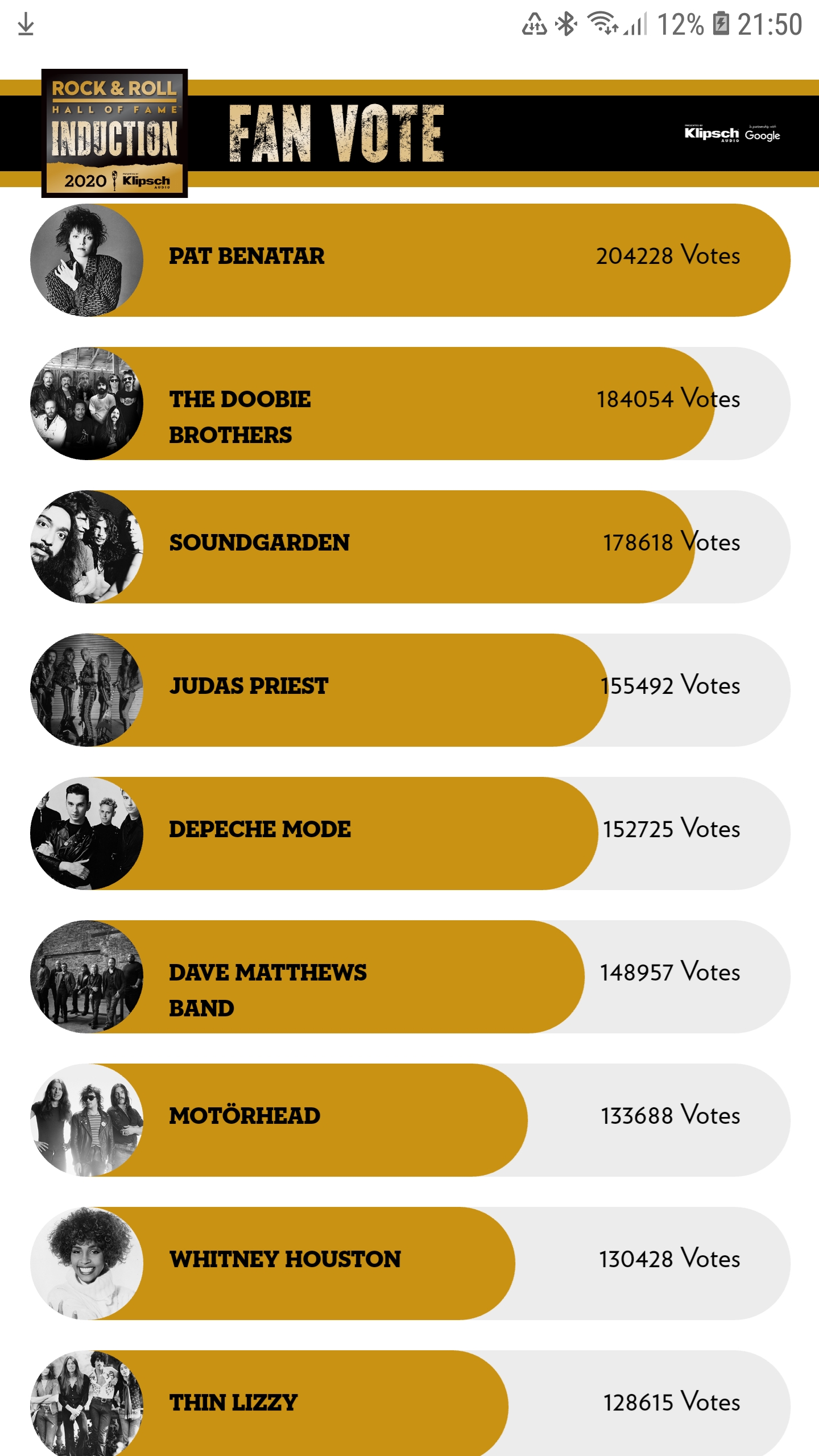The height and width of the screenshot is (1456, 819).
Task: Choose Depeche Mode from the list
Action: pos(409,833)
